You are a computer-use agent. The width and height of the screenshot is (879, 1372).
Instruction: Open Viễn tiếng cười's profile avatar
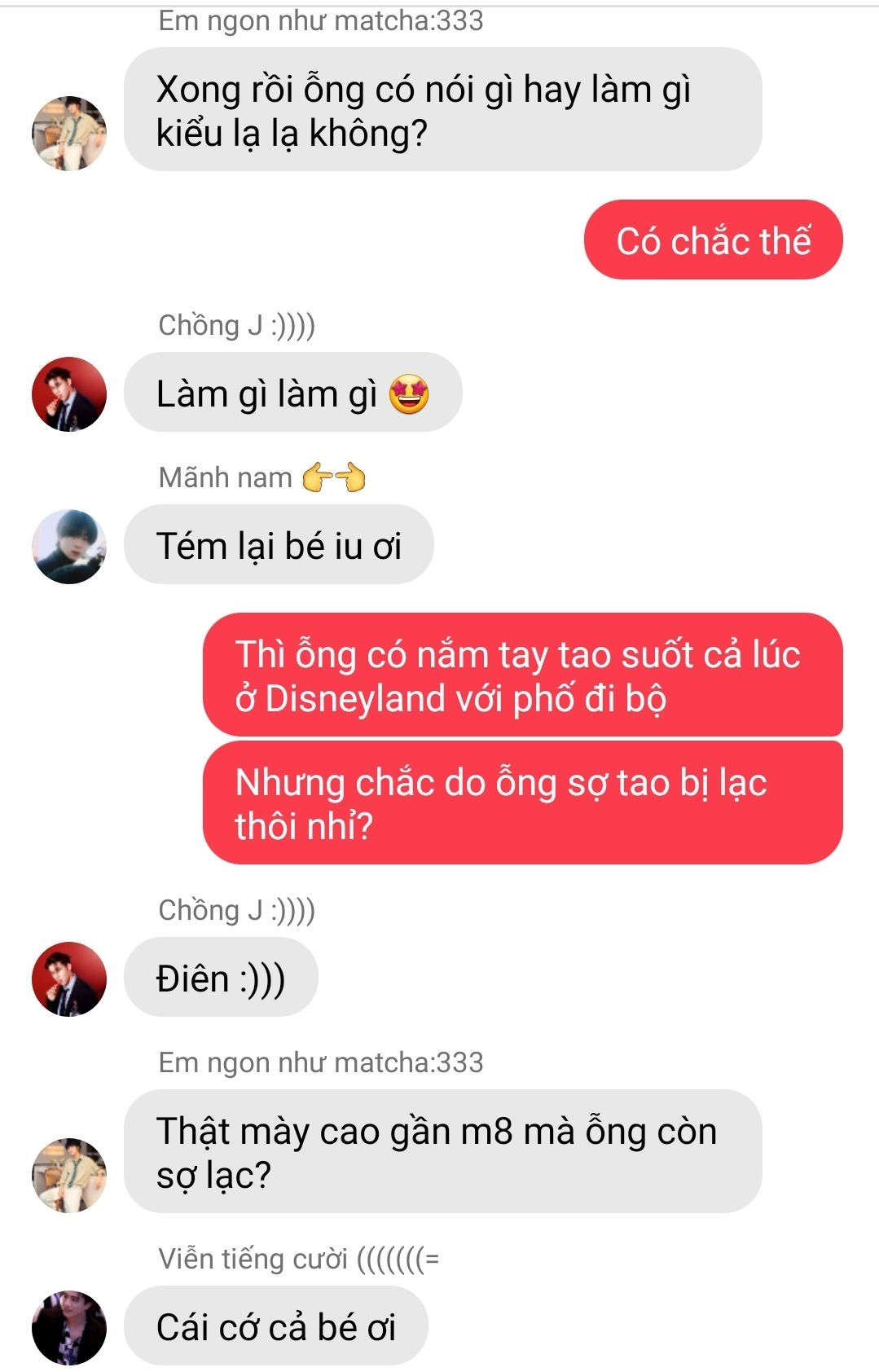pyautogui.click(x=69, y=1327)
